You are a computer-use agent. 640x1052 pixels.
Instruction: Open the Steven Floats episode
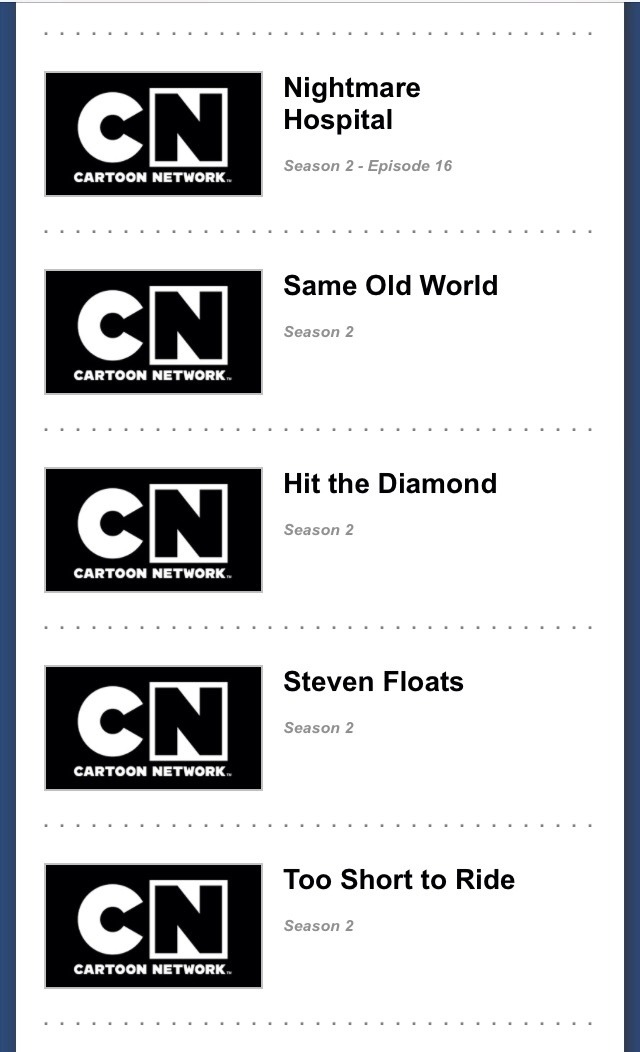(x=373, y=682)
